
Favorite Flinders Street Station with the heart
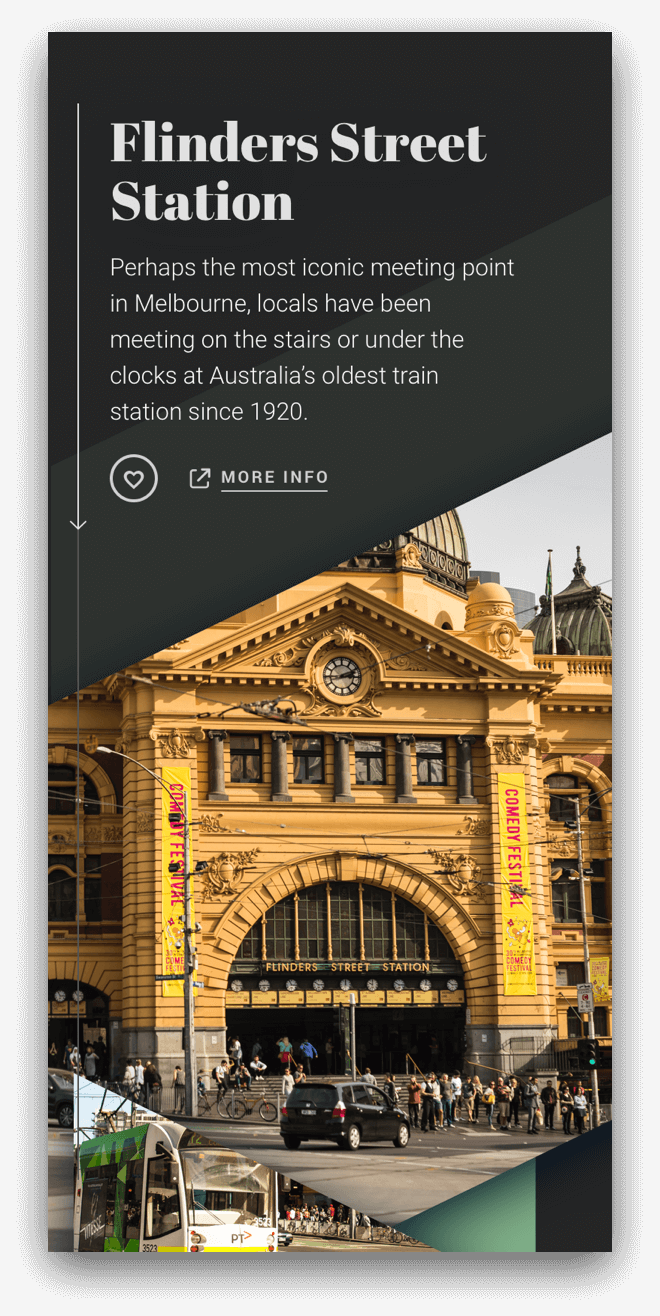pyautogui.click(x=133, y=478)
